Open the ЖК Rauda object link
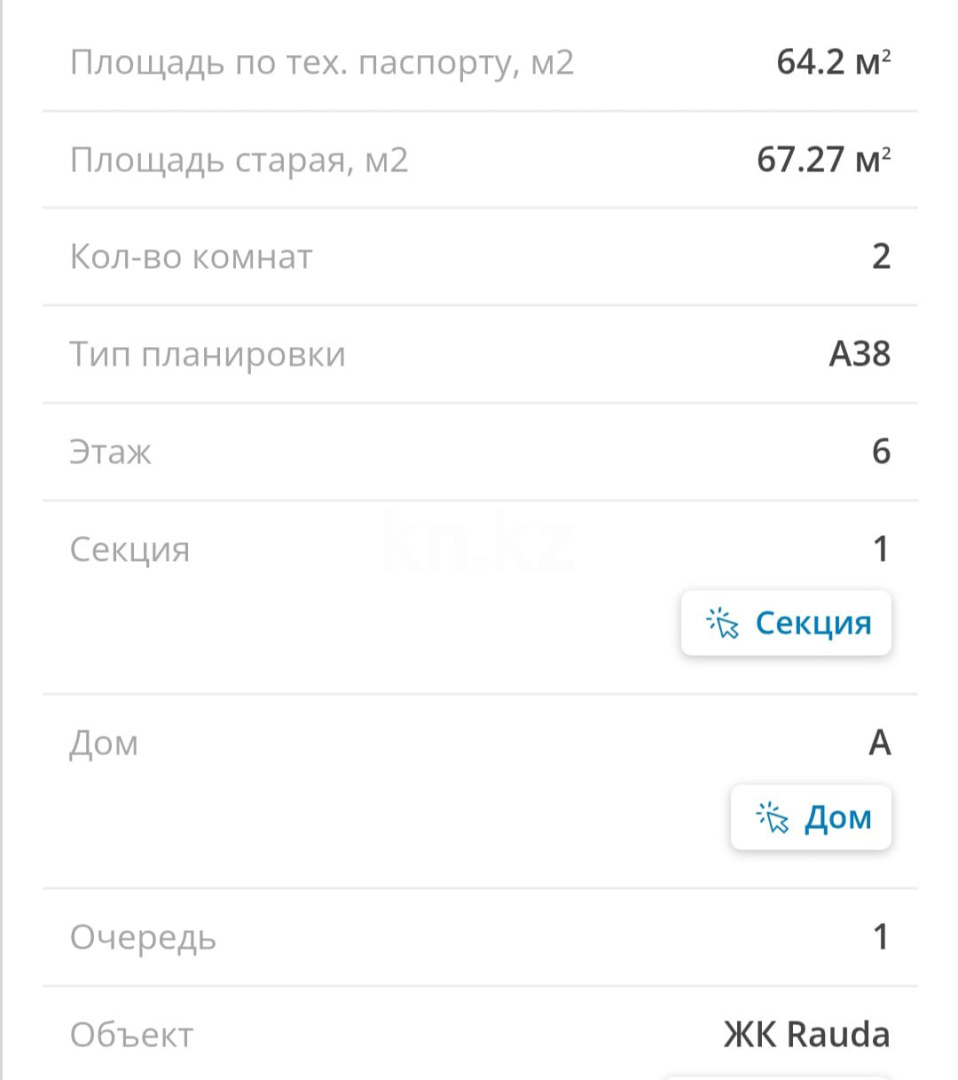The width and height of the screenshot is (958, 1080). click(x=806, y=1035)
